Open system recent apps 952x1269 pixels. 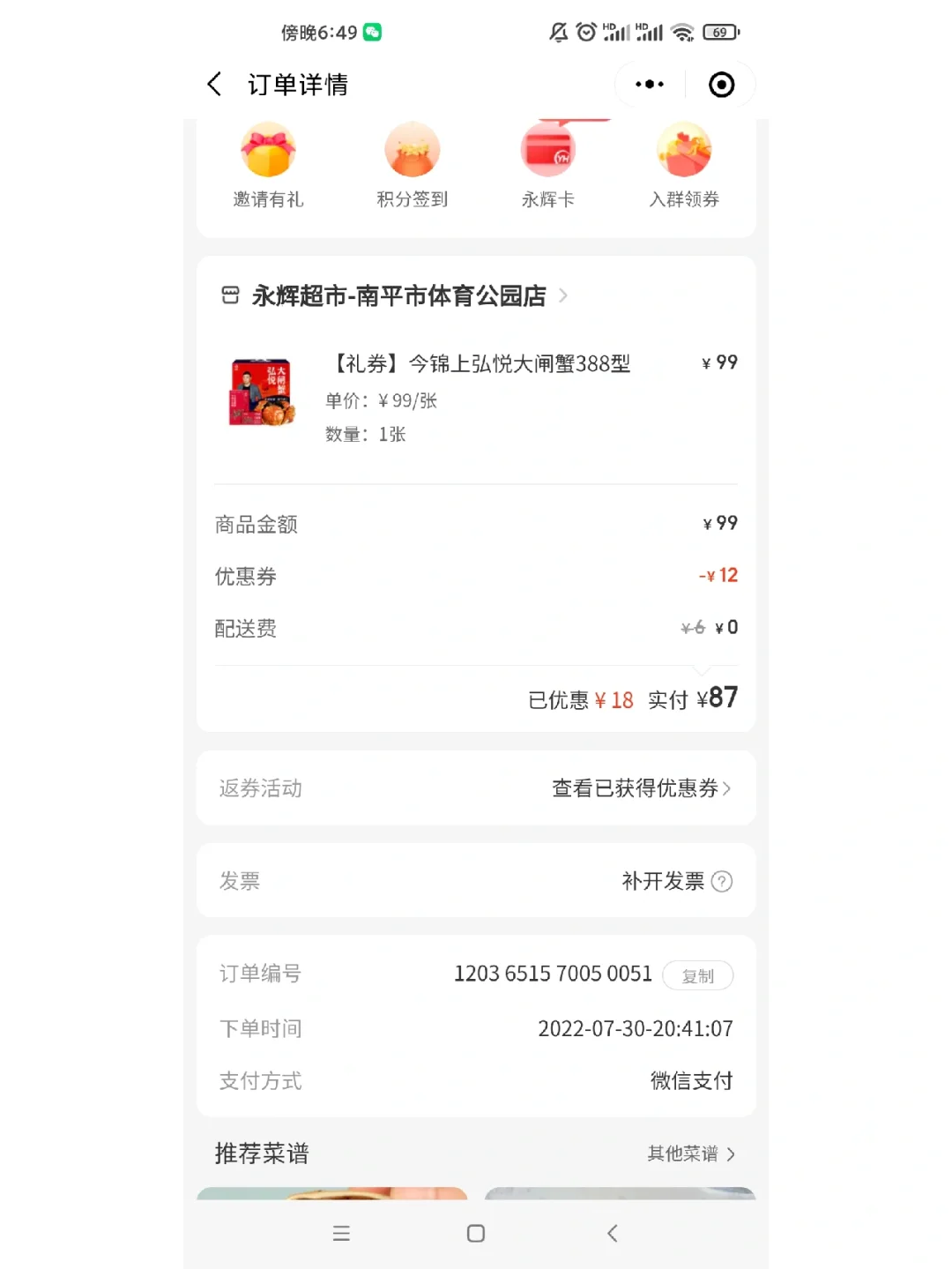341,1234
